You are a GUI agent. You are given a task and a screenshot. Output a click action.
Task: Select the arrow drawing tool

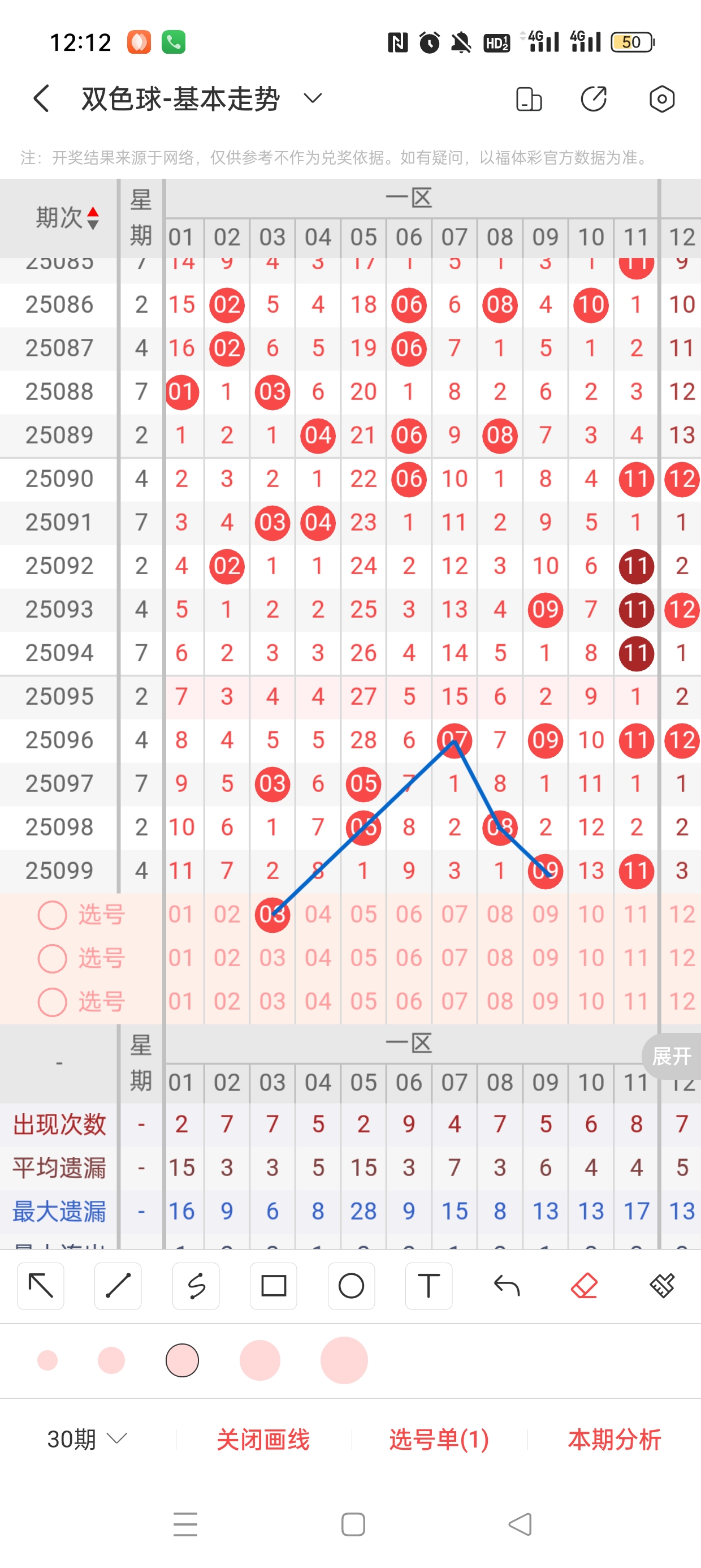click(41, 1286)
